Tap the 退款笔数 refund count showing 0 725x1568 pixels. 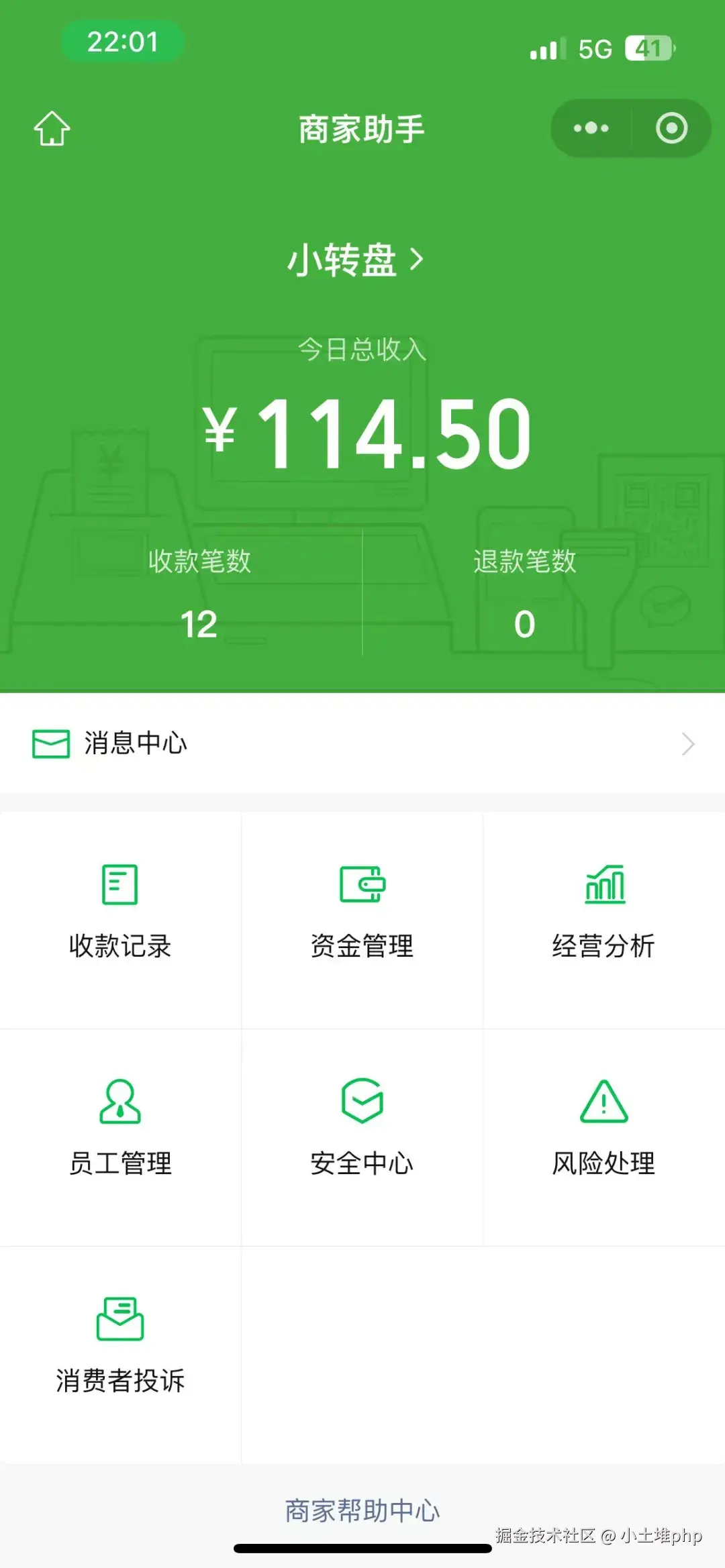pyautogui.click(x=524, y=624)
